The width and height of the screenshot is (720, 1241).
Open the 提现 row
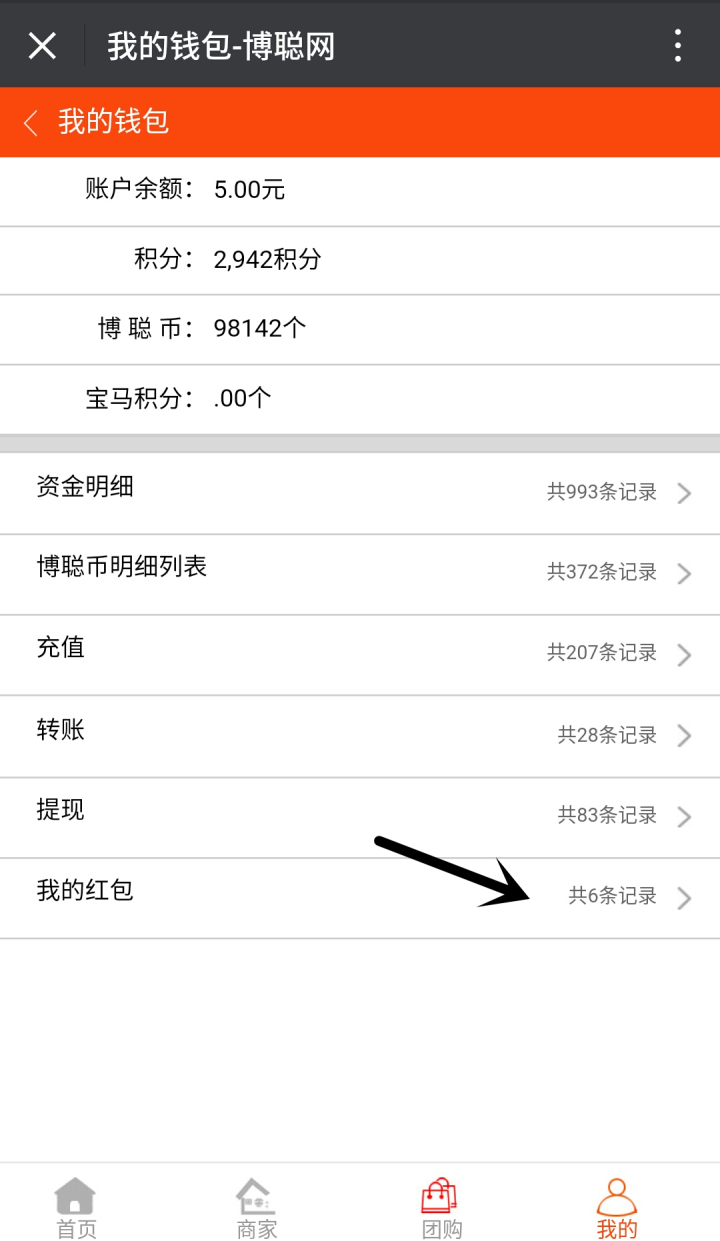pos(360,817)
